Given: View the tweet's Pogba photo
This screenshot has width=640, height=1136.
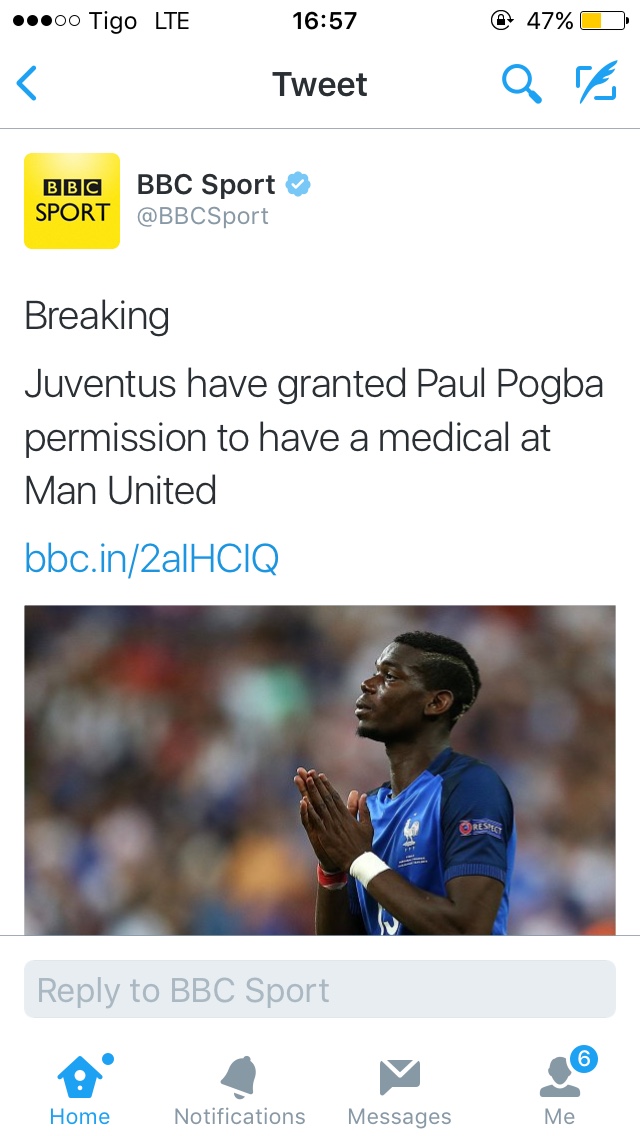Looking at the screenshot, I should [x=320, y=770].
